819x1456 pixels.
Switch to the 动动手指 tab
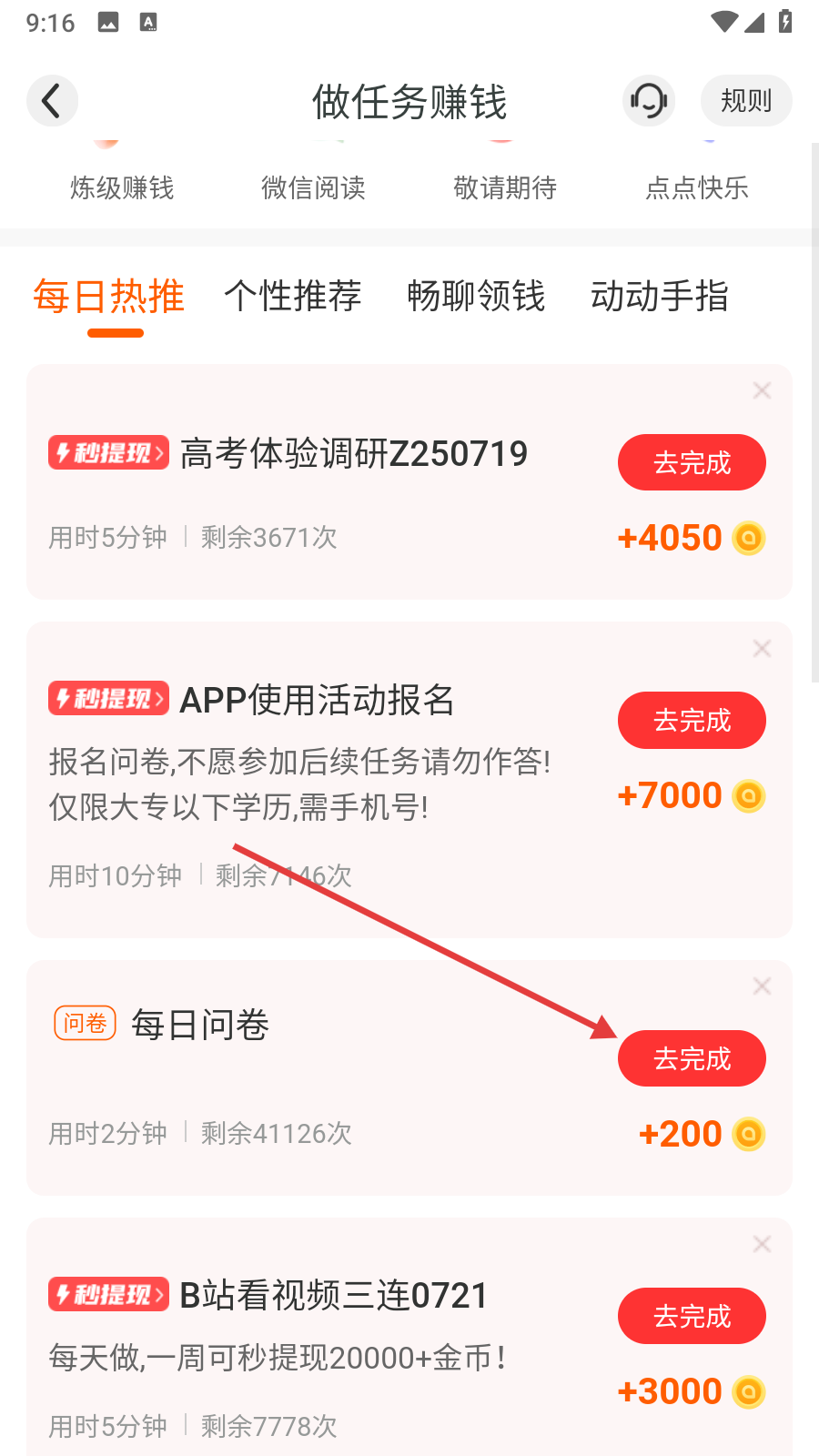coord(660,297)
